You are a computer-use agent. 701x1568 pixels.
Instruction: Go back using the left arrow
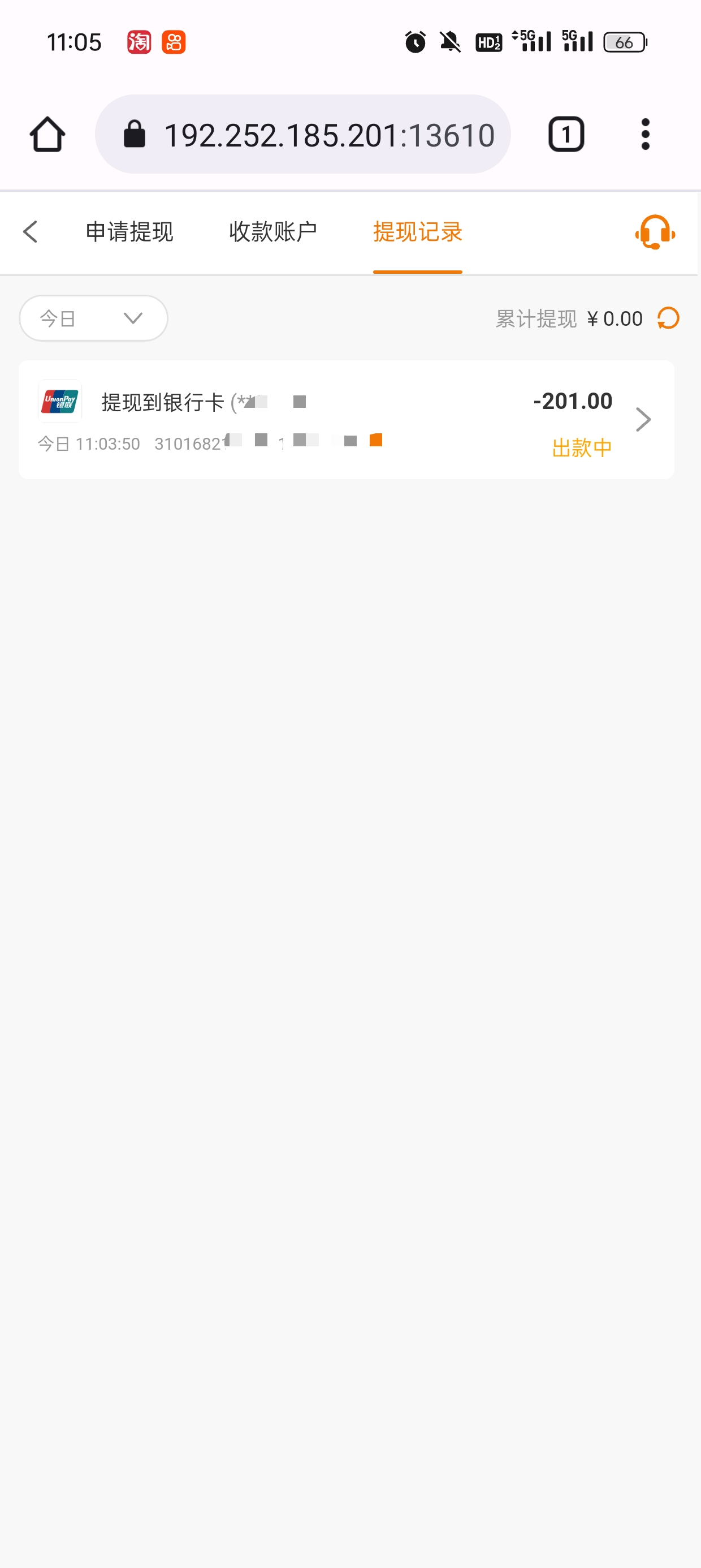pyautogui.click(x=31, y=232)
